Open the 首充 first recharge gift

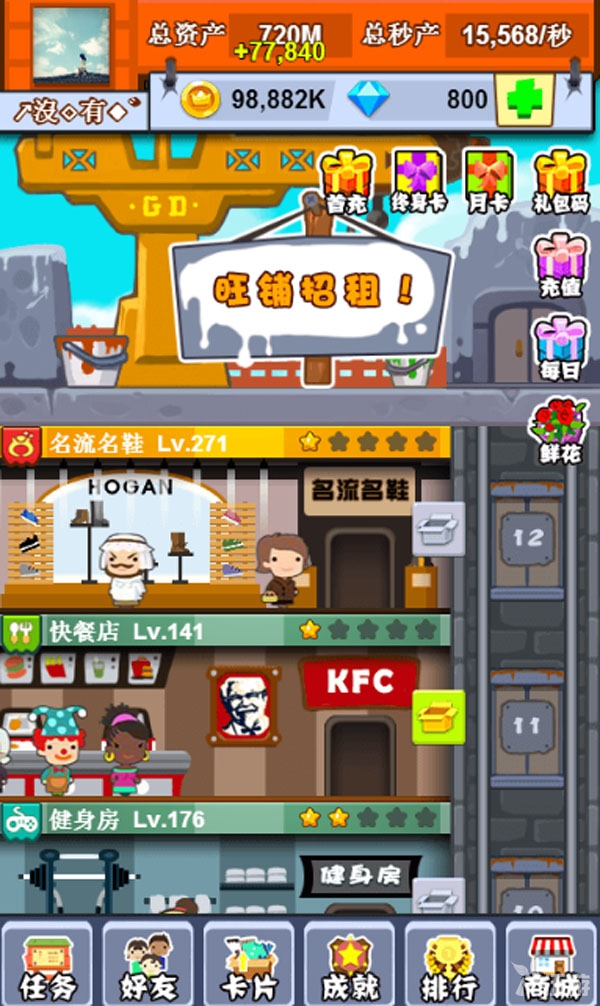click(x=346, y=180)
